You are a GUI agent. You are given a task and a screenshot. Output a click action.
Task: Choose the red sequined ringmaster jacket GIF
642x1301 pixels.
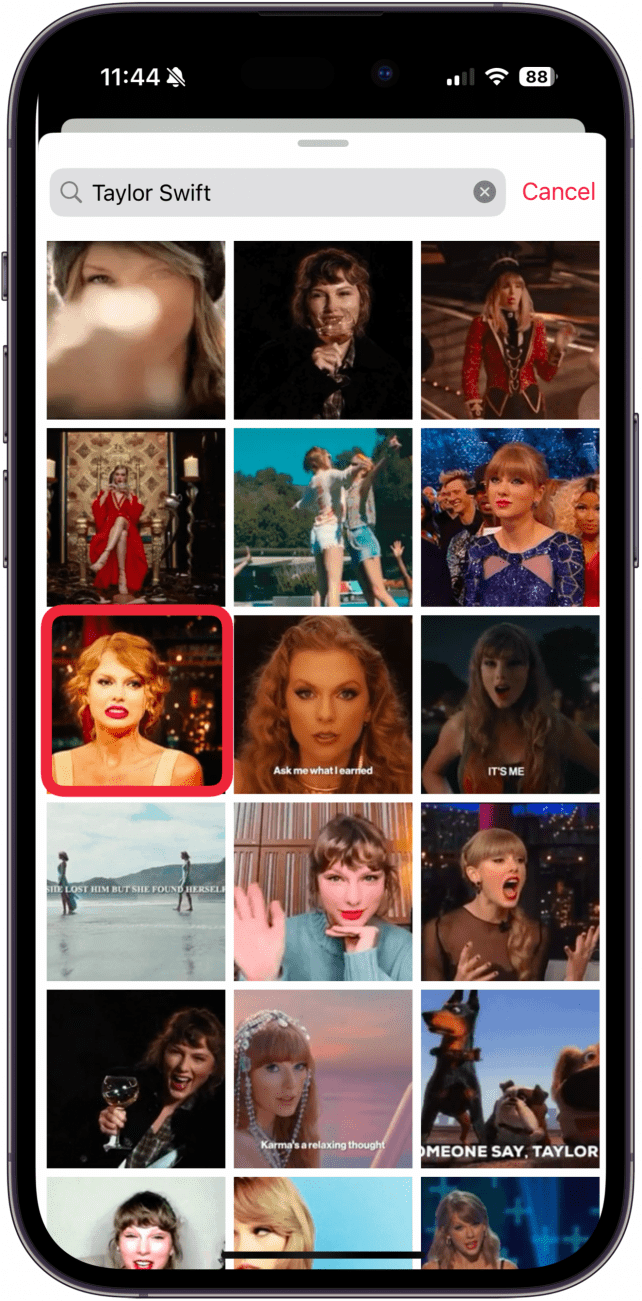pos(510,330)
